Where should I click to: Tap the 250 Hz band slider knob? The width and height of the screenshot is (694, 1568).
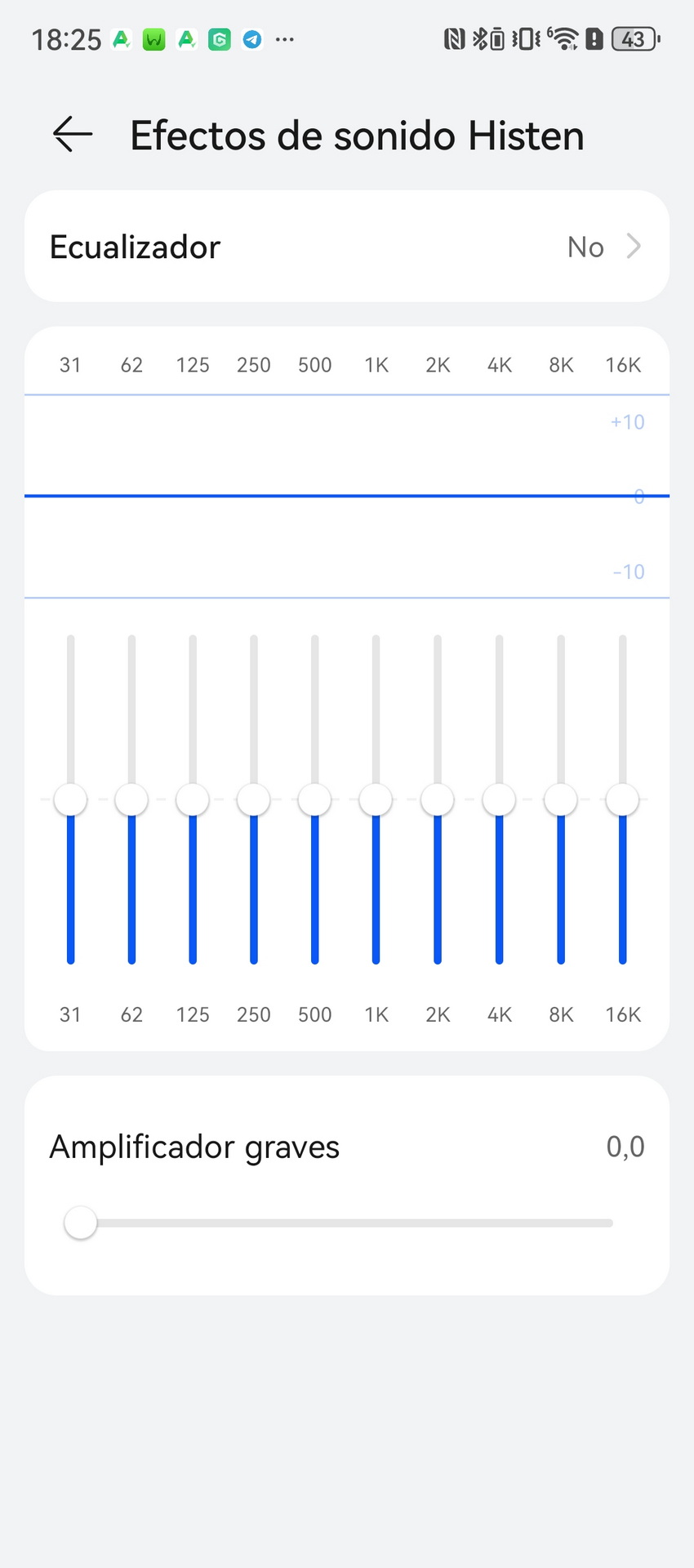[x=254, y=800]
